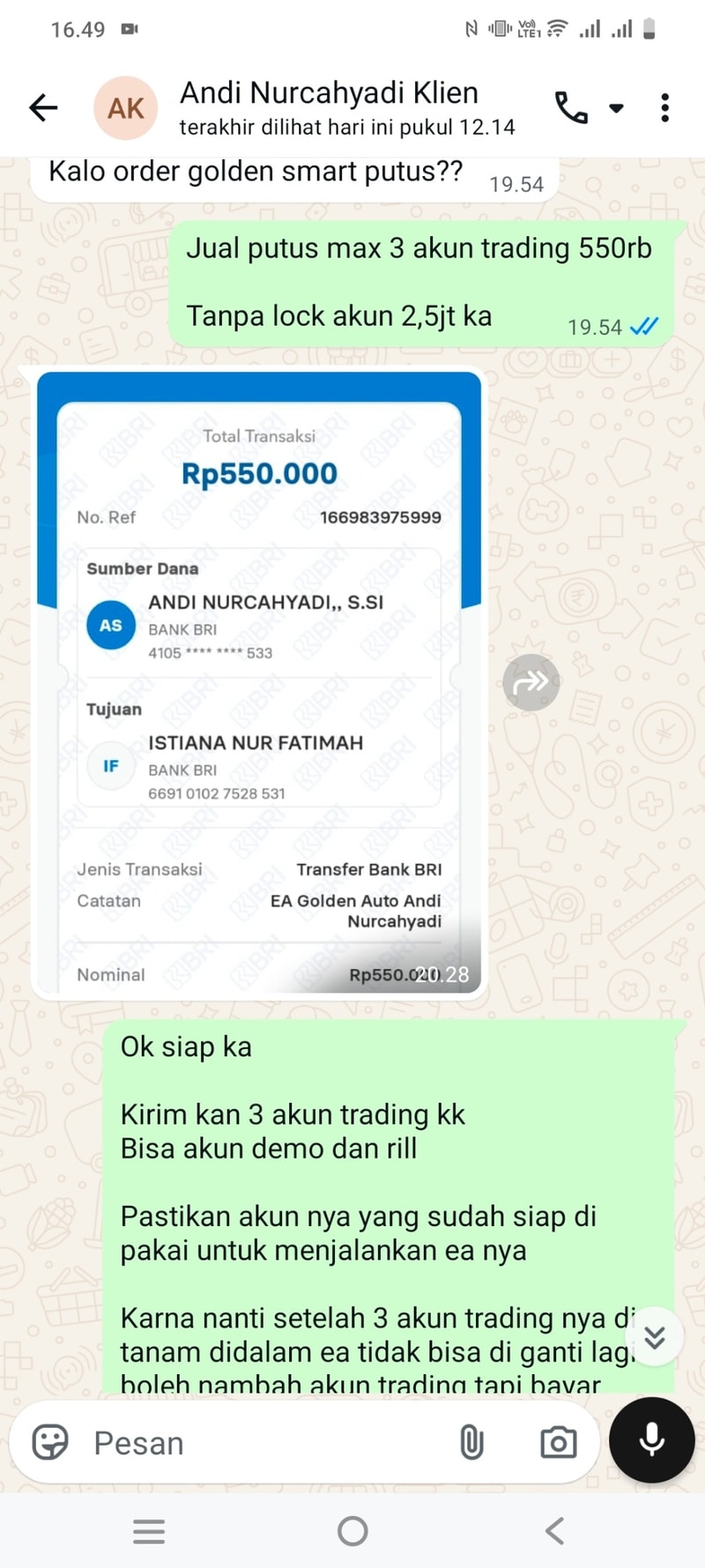Record a voice message
The width and height of the screenshot is (705, 1568).
pyautogui.click(x=652, y=1440)
